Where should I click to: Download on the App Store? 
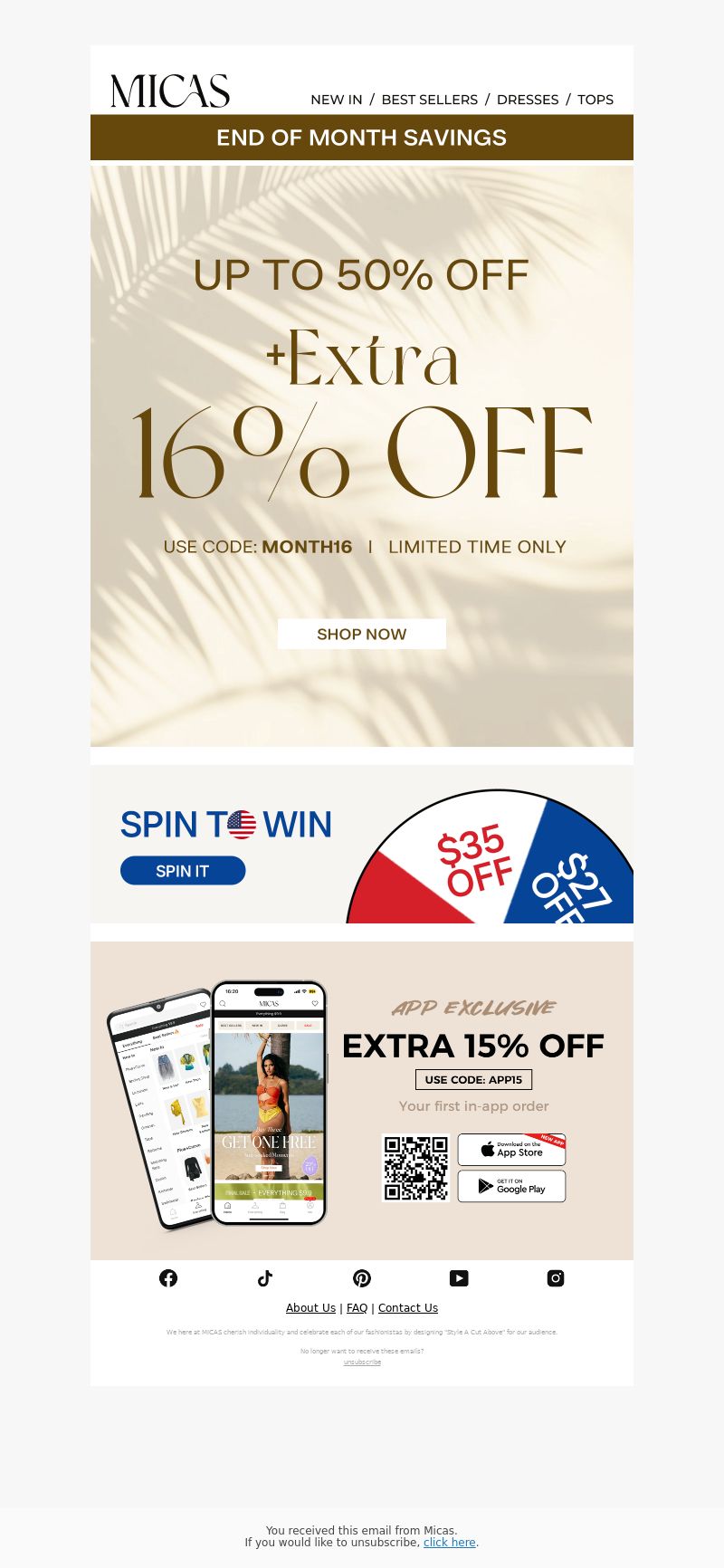(x=511, y=1150)
